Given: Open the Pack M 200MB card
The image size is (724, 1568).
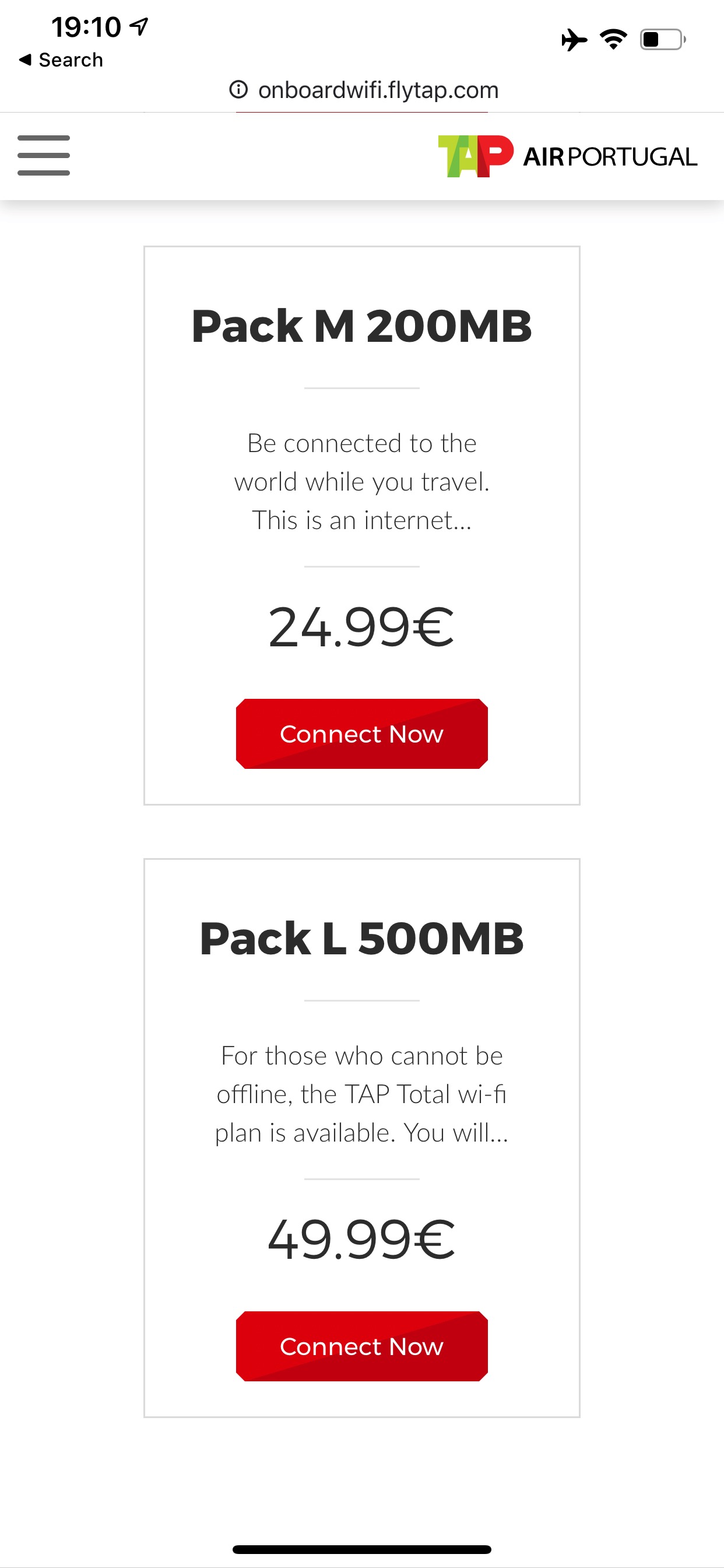Looking at the screenshot, I should (361, 326).
